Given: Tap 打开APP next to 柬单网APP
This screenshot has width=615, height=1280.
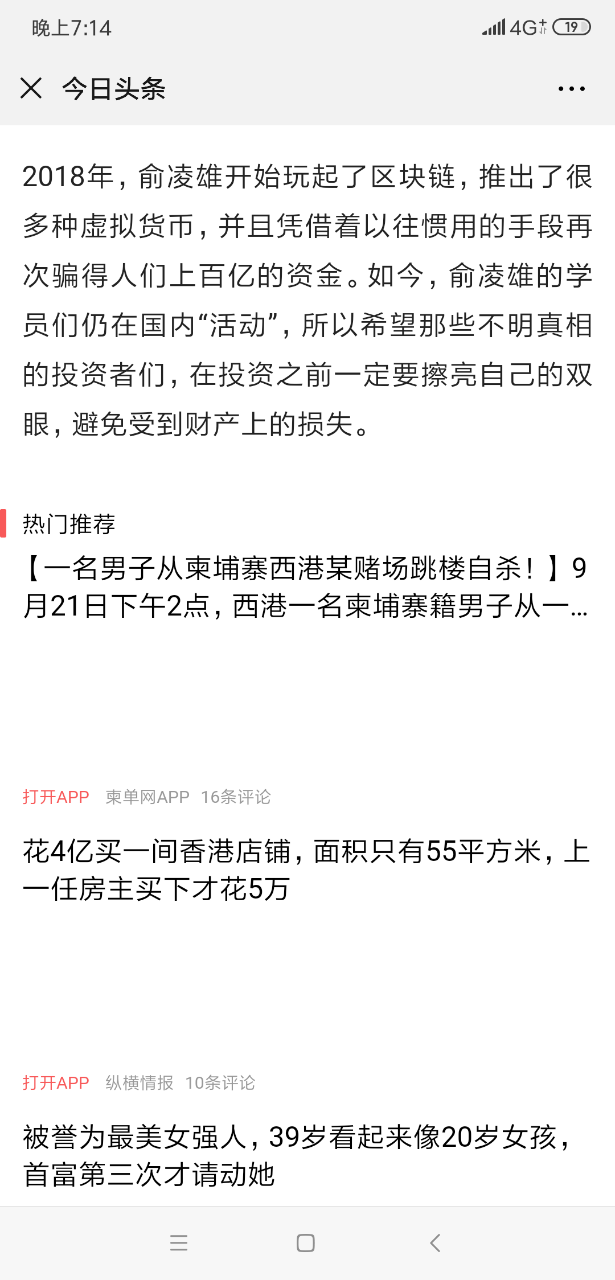Looking at the screenshot, I should (x=56, y=797).
